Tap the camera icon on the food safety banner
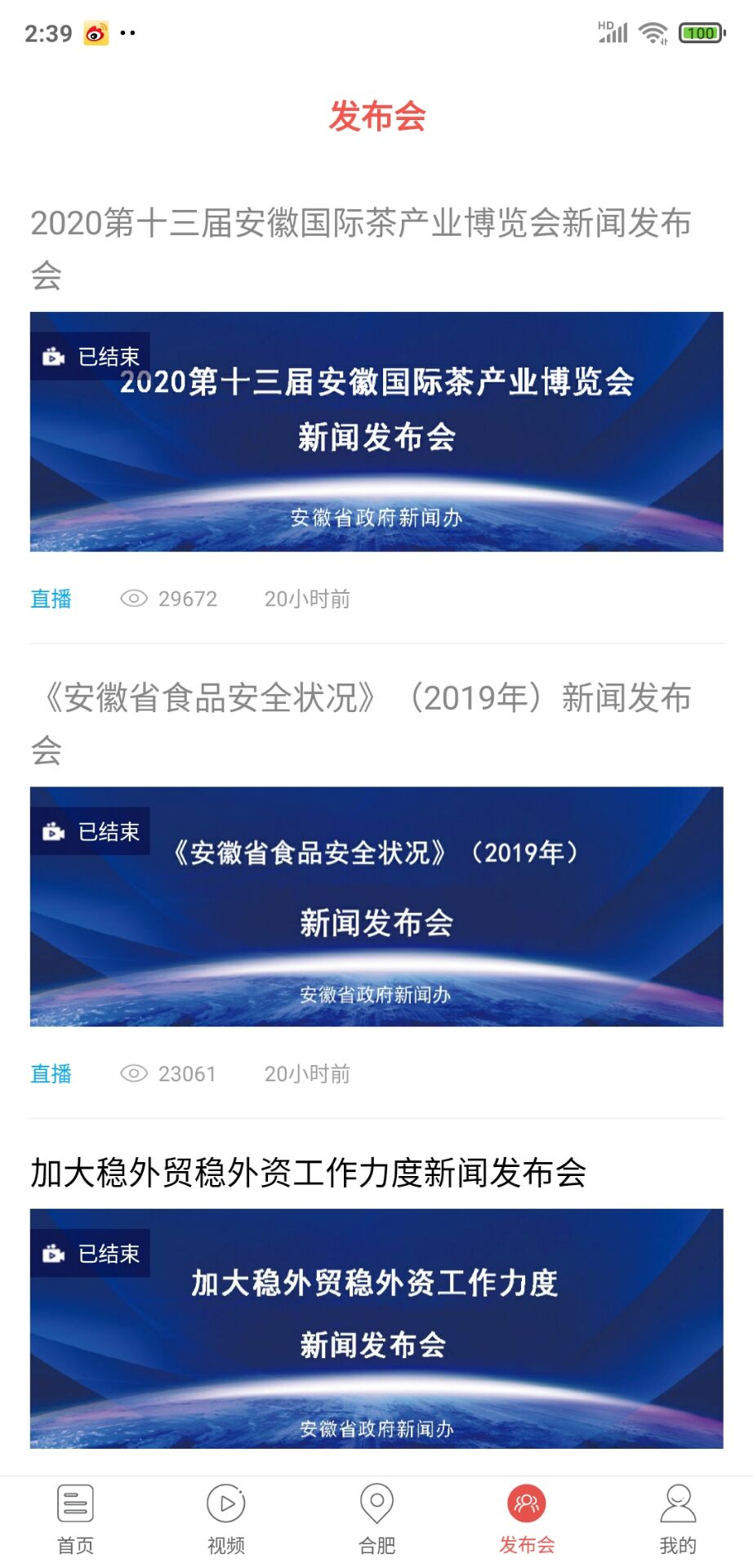753x1568 pixels. click(x=54, y=830)
